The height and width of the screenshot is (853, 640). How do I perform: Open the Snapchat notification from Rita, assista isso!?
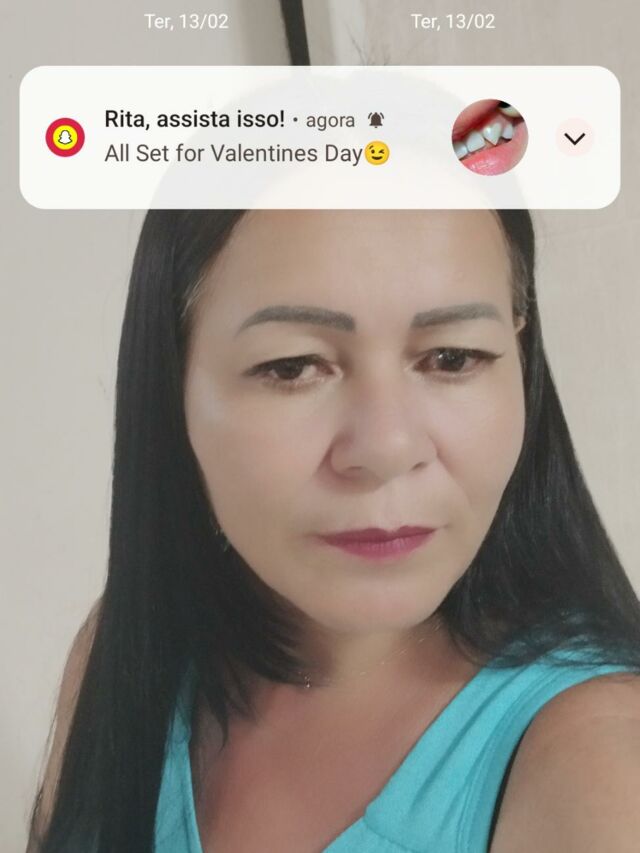tap(319, 137)
